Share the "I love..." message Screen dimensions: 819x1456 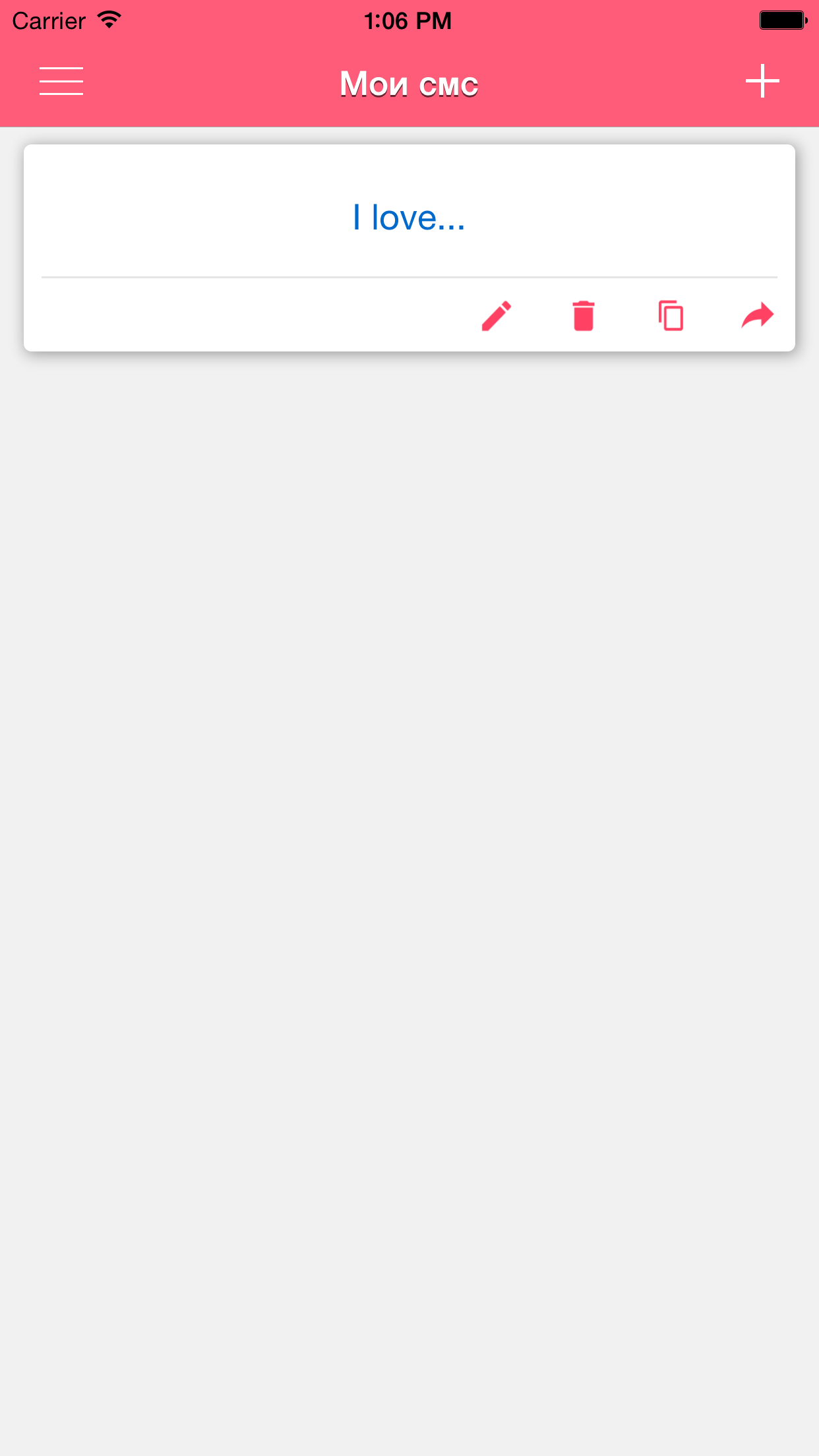coord(757,316)
